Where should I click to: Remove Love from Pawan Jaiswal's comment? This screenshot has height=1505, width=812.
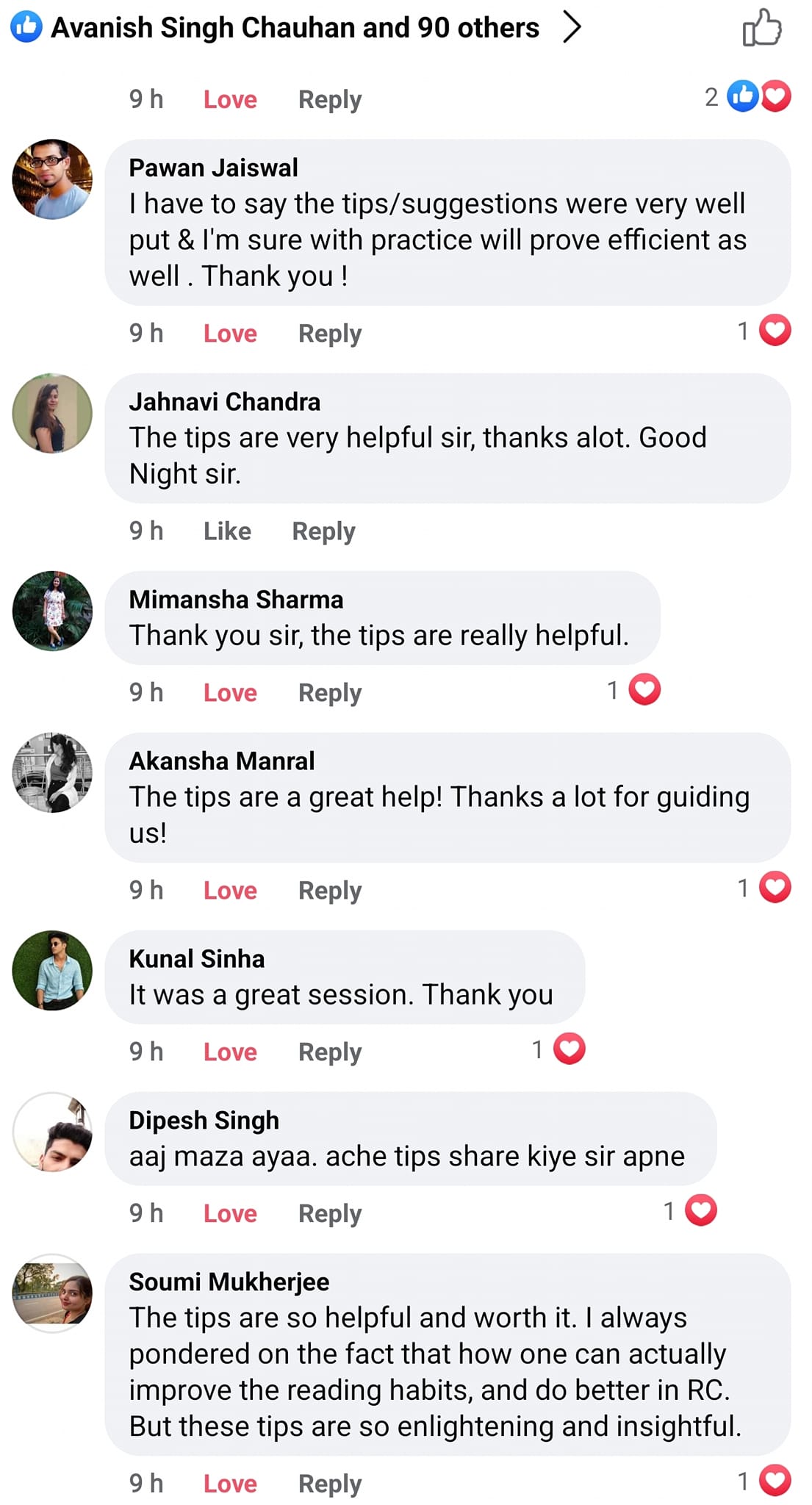[230, 334]
